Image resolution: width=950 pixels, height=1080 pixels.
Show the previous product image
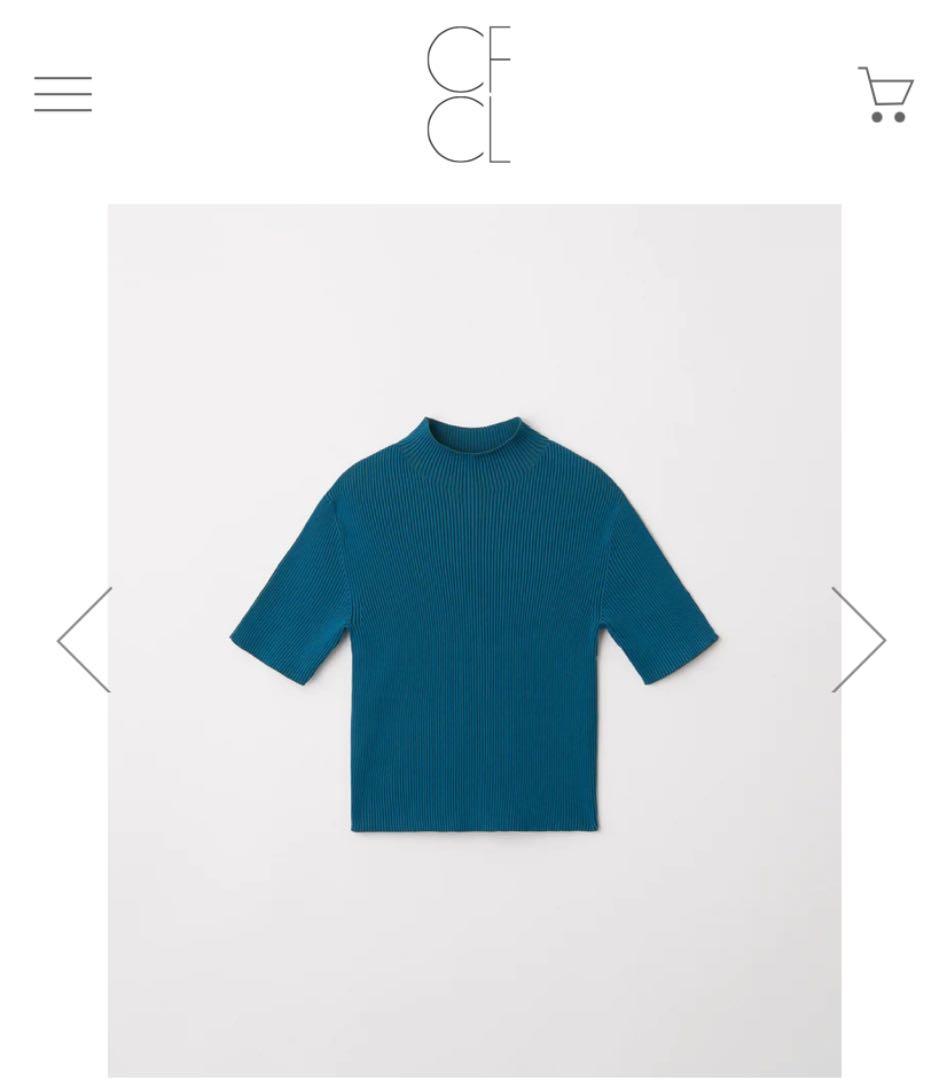84,640
